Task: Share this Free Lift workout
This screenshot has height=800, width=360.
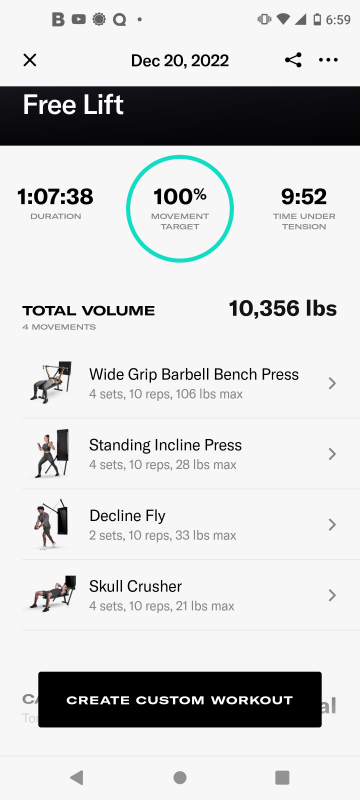Action: coord(293,60)
